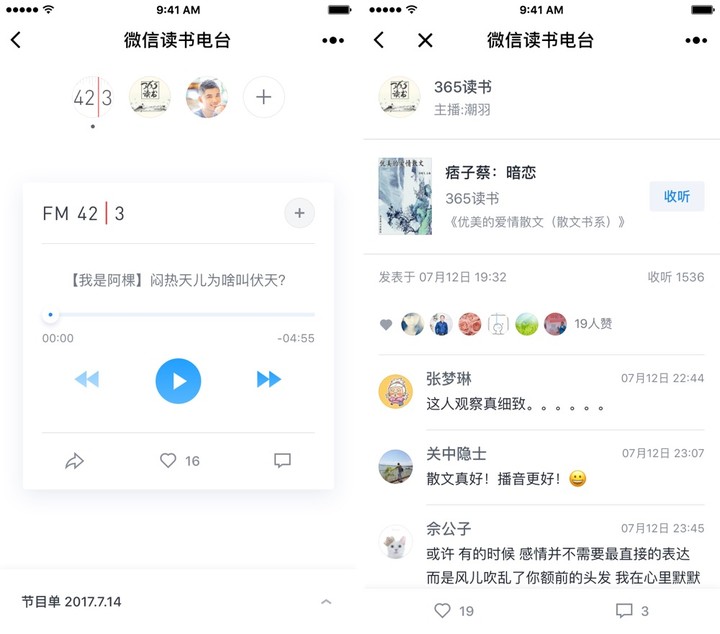Expand the 节目单 2017.7.14 schedule
Viewport: 720px width, 634px height.
326,602
